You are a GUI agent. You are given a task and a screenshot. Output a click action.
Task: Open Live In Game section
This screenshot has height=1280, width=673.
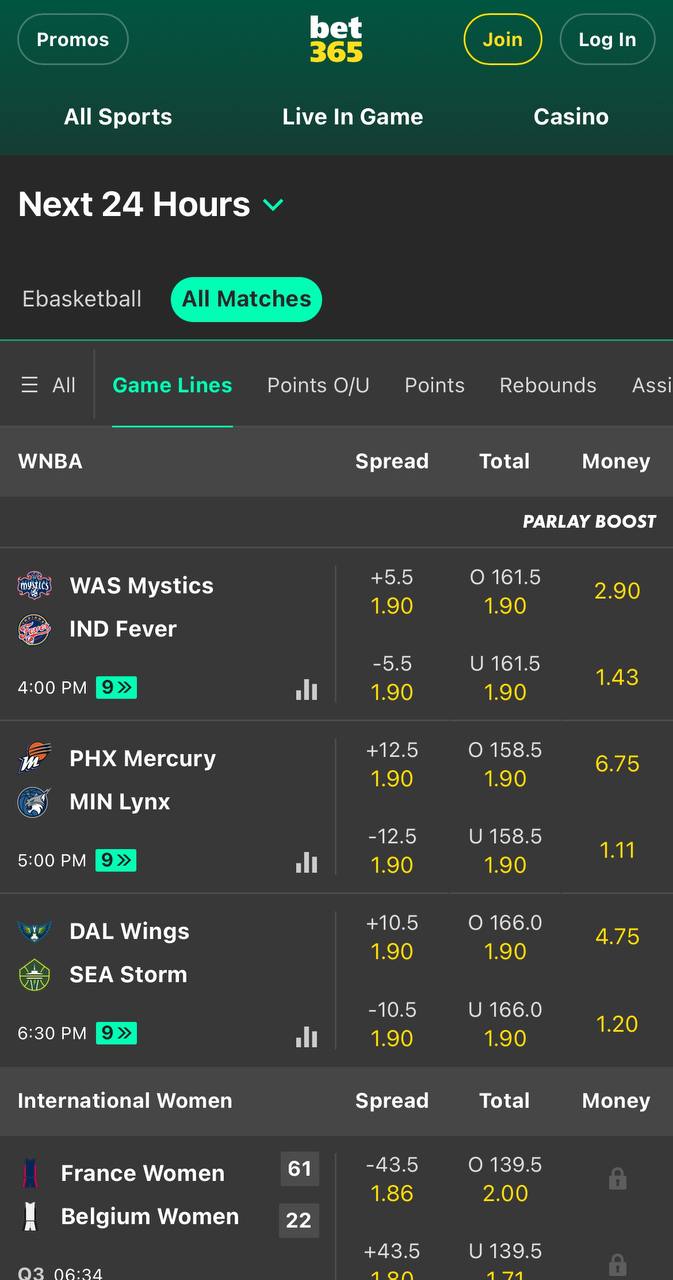pos(353,117)
